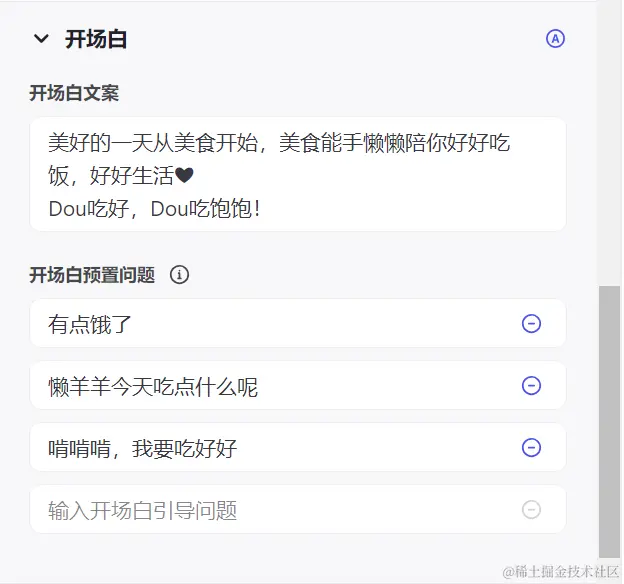Tap the auto-generate A icon beside 开场白

tap(555, 39)
